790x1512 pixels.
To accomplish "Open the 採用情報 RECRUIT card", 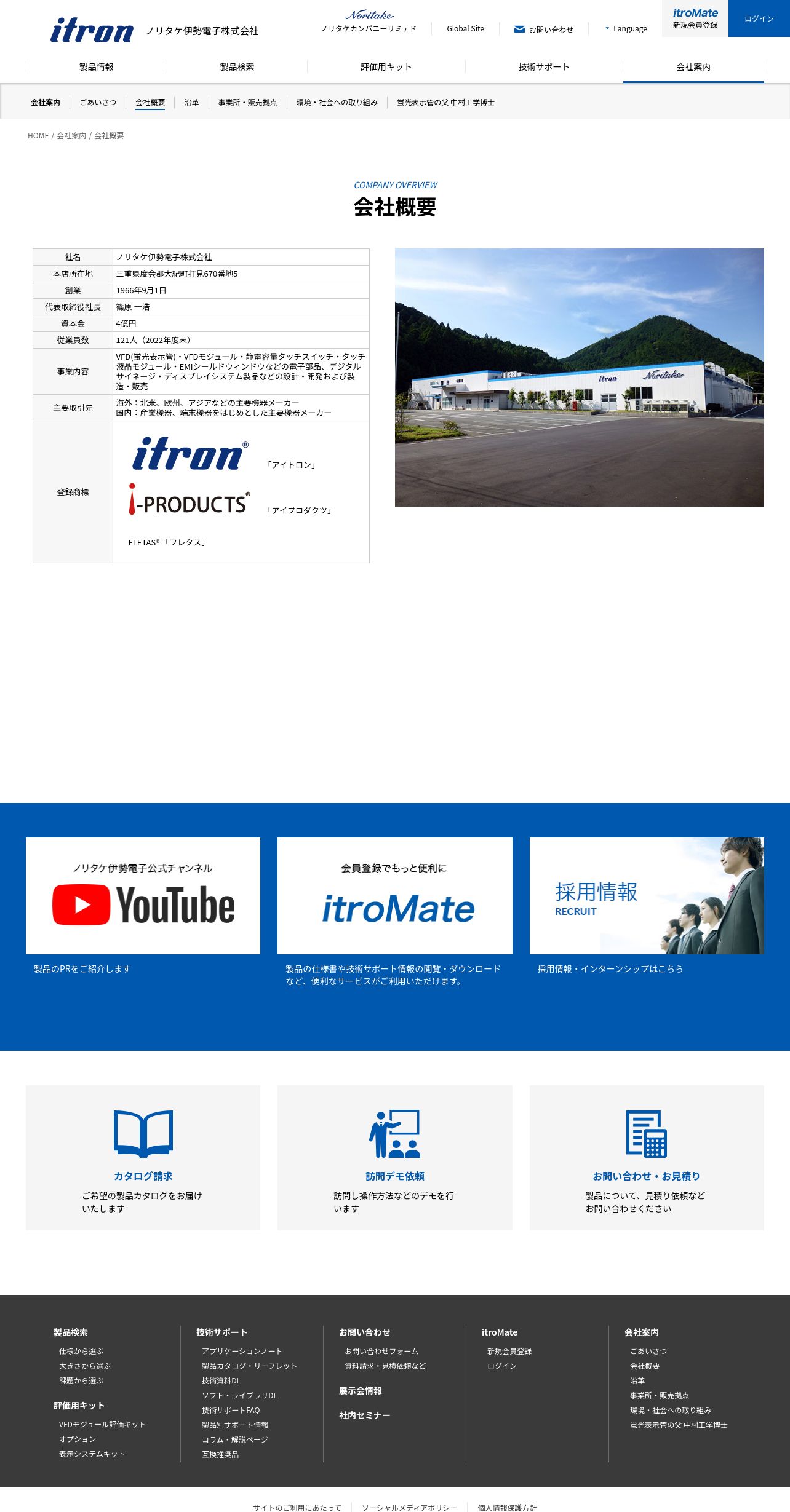I will (647, 896).
